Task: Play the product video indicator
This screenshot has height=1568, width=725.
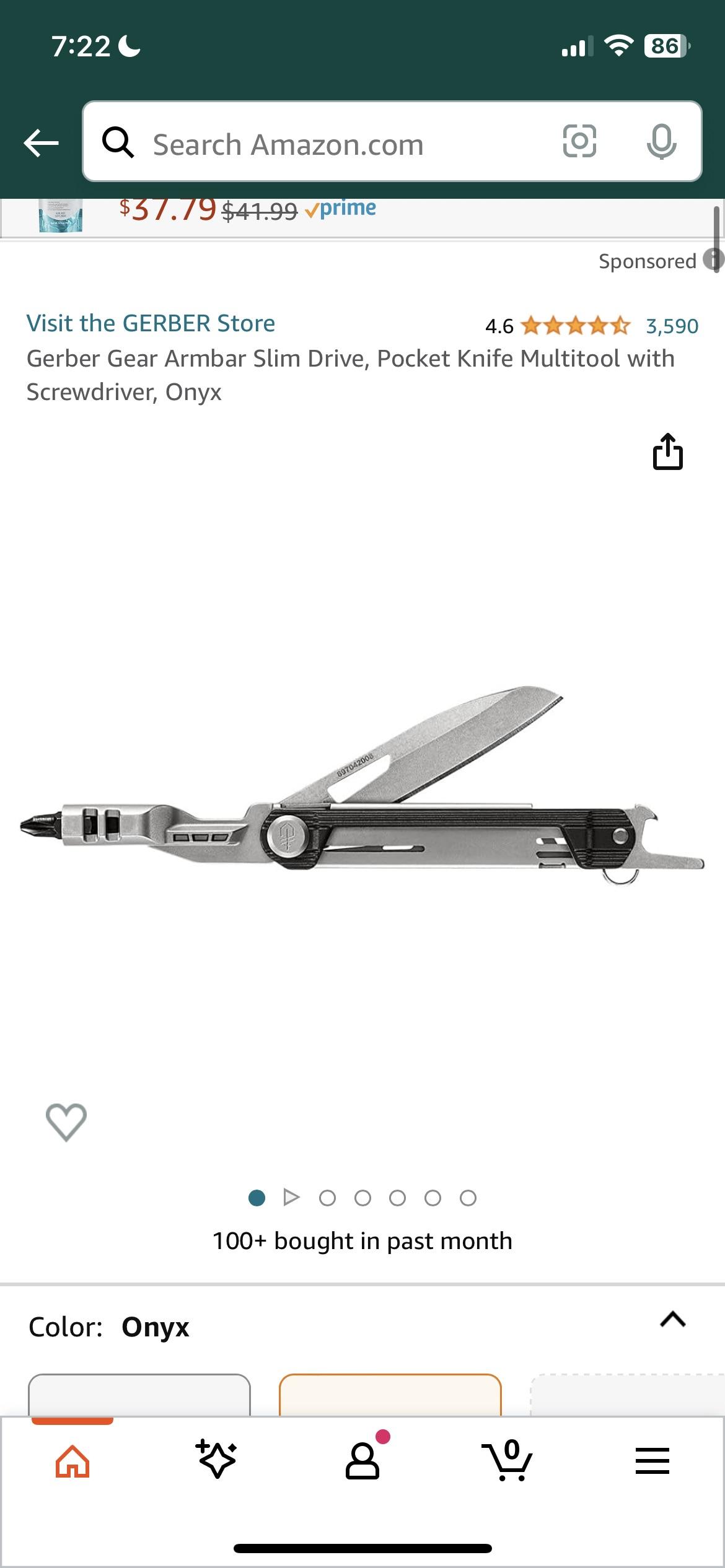Action: coord(291,1197)
